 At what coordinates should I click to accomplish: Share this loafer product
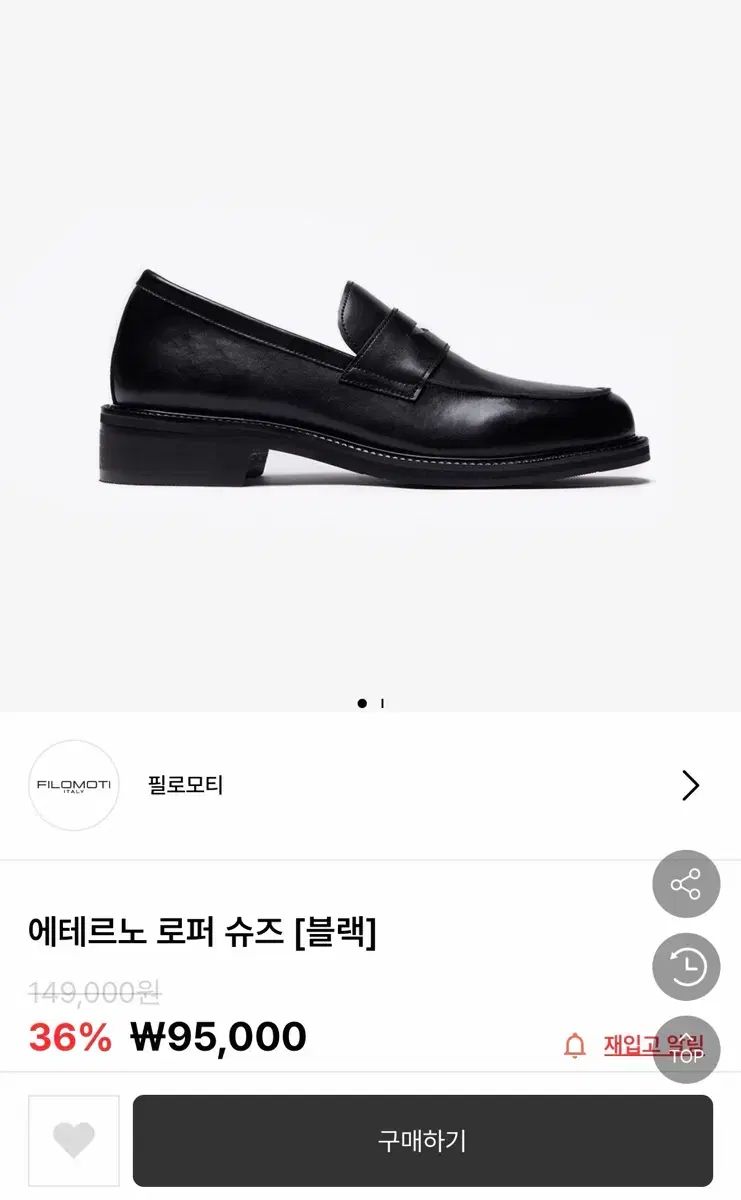[x=686, y=884]
